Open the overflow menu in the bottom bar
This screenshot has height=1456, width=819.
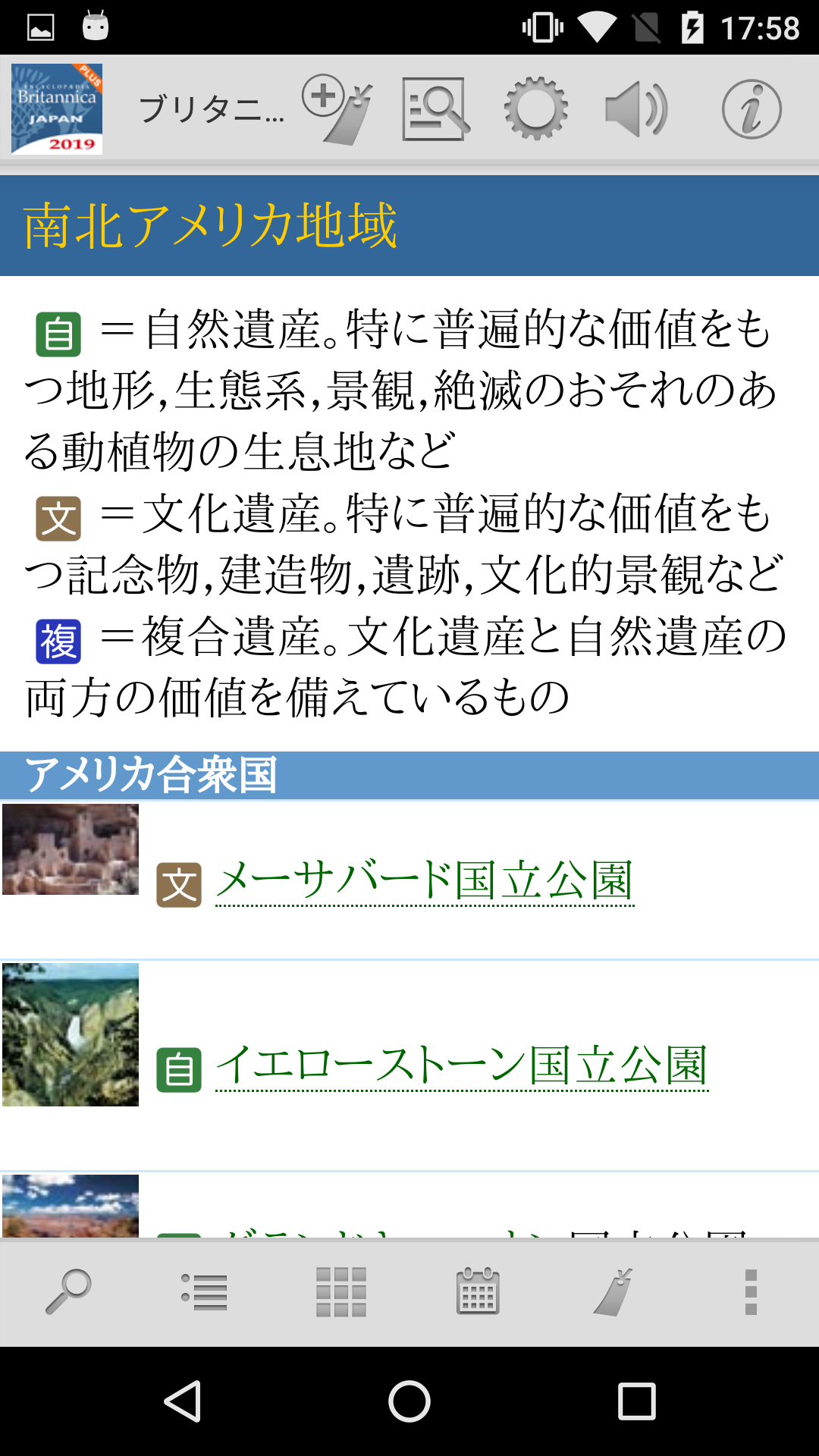(751, 1291)
